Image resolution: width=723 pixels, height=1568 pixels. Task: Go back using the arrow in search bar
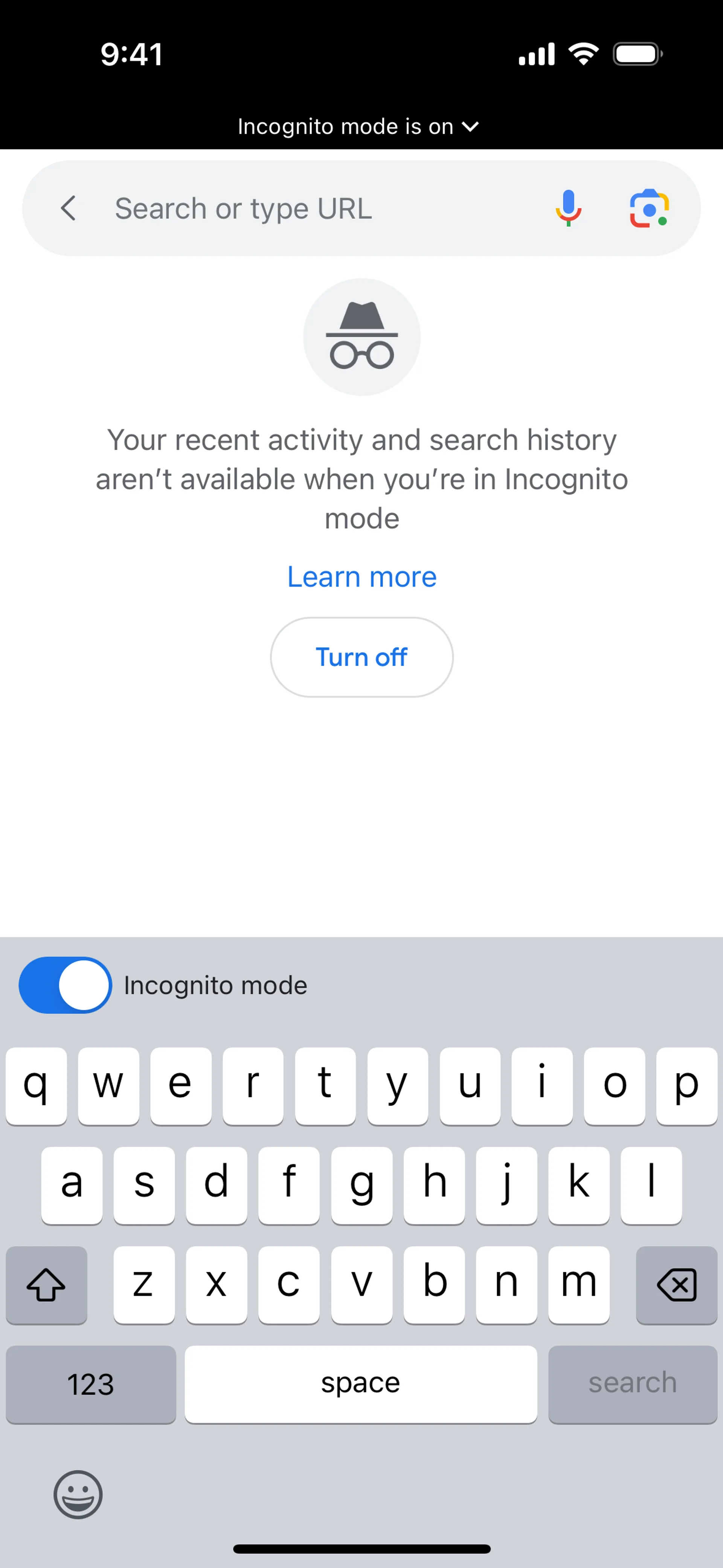pos(69,208)
